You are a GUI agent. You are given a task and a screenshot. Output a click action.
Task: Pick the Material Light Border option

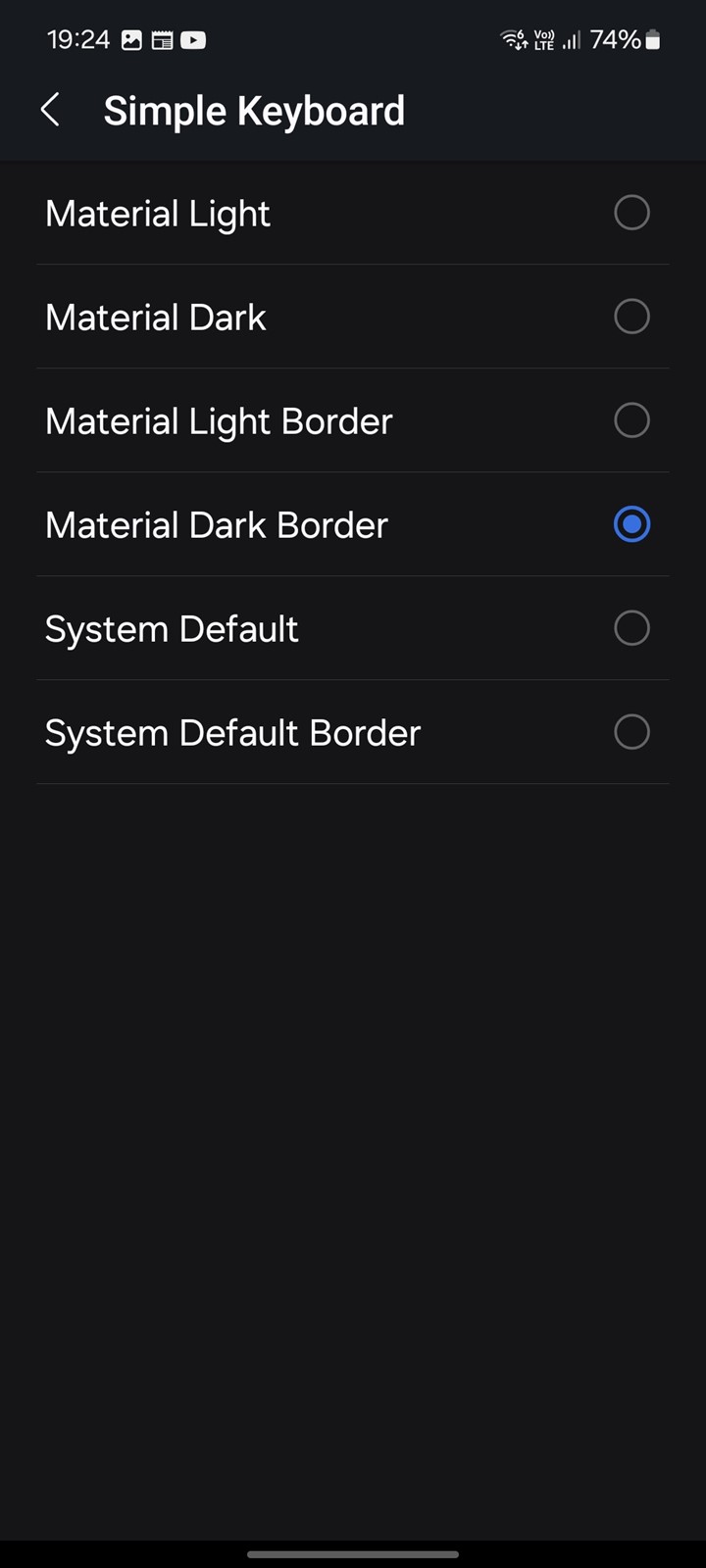tap(353, 420)
